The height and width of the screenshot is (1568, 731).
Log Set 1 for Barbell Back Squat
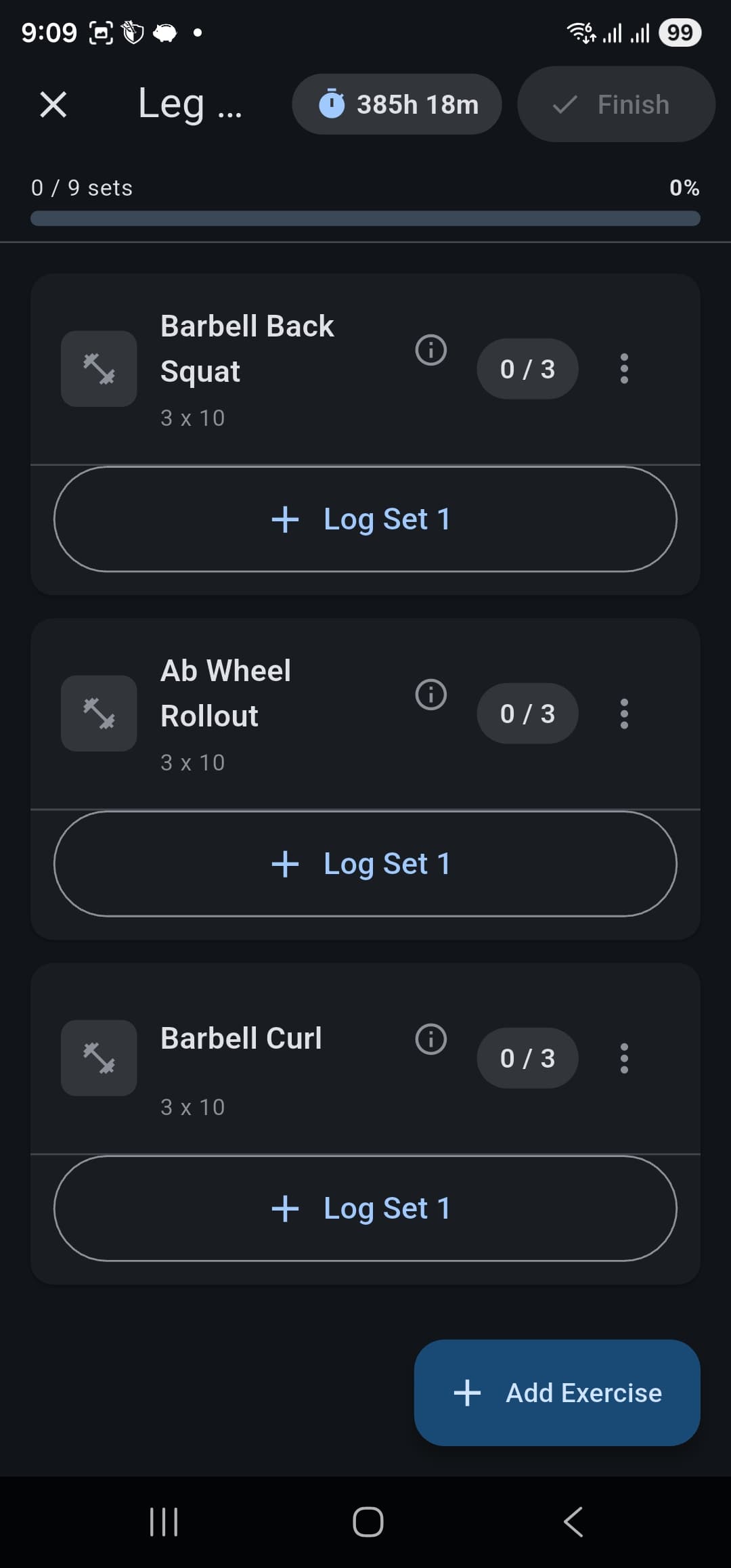(365, 519)
